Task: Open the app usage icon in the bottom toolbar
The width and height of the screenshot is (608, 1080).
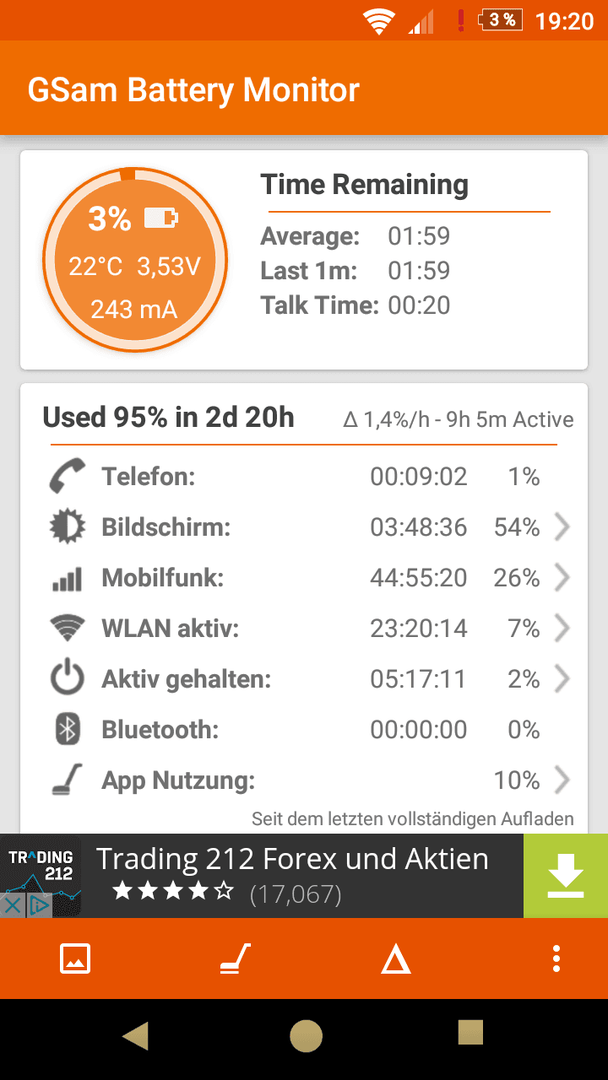Action: pyautogui.click(x=235, y=958)
